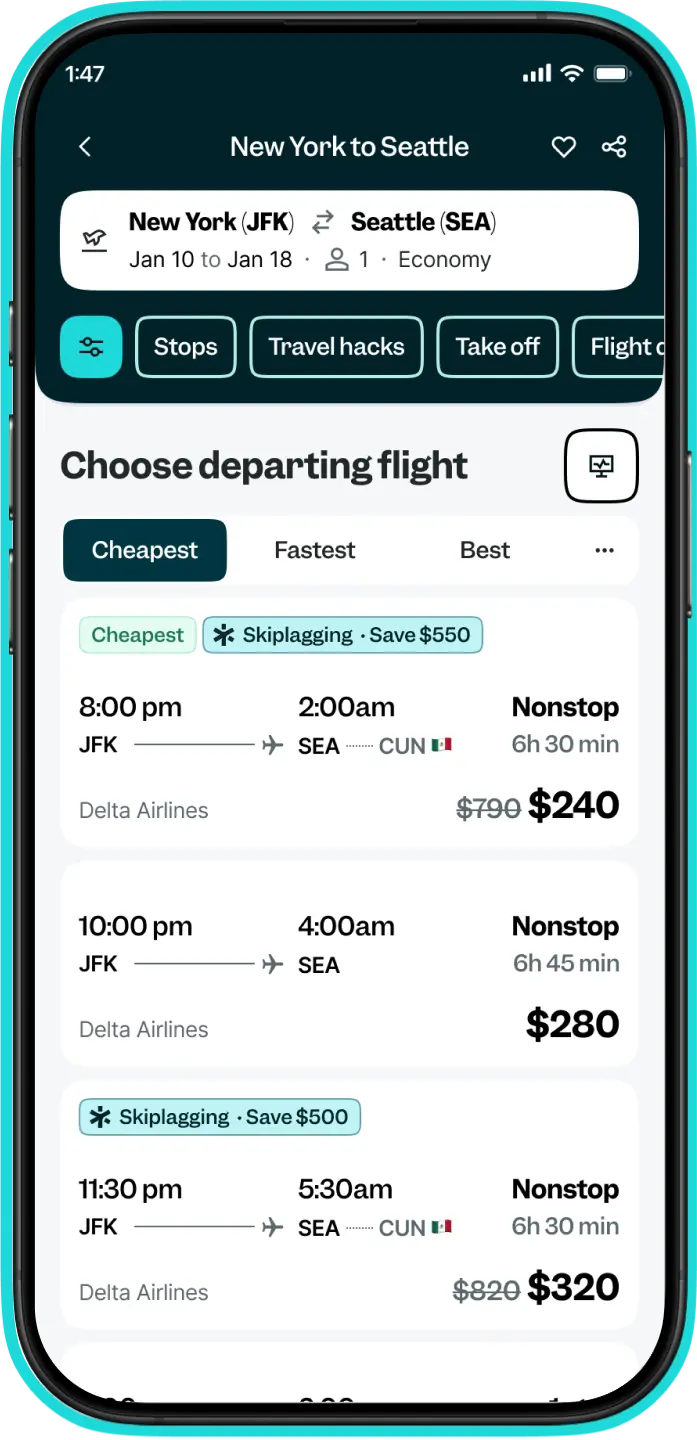Switch to the Best tab
Viewport: 697px width, 1440px height.
[485, 550]
